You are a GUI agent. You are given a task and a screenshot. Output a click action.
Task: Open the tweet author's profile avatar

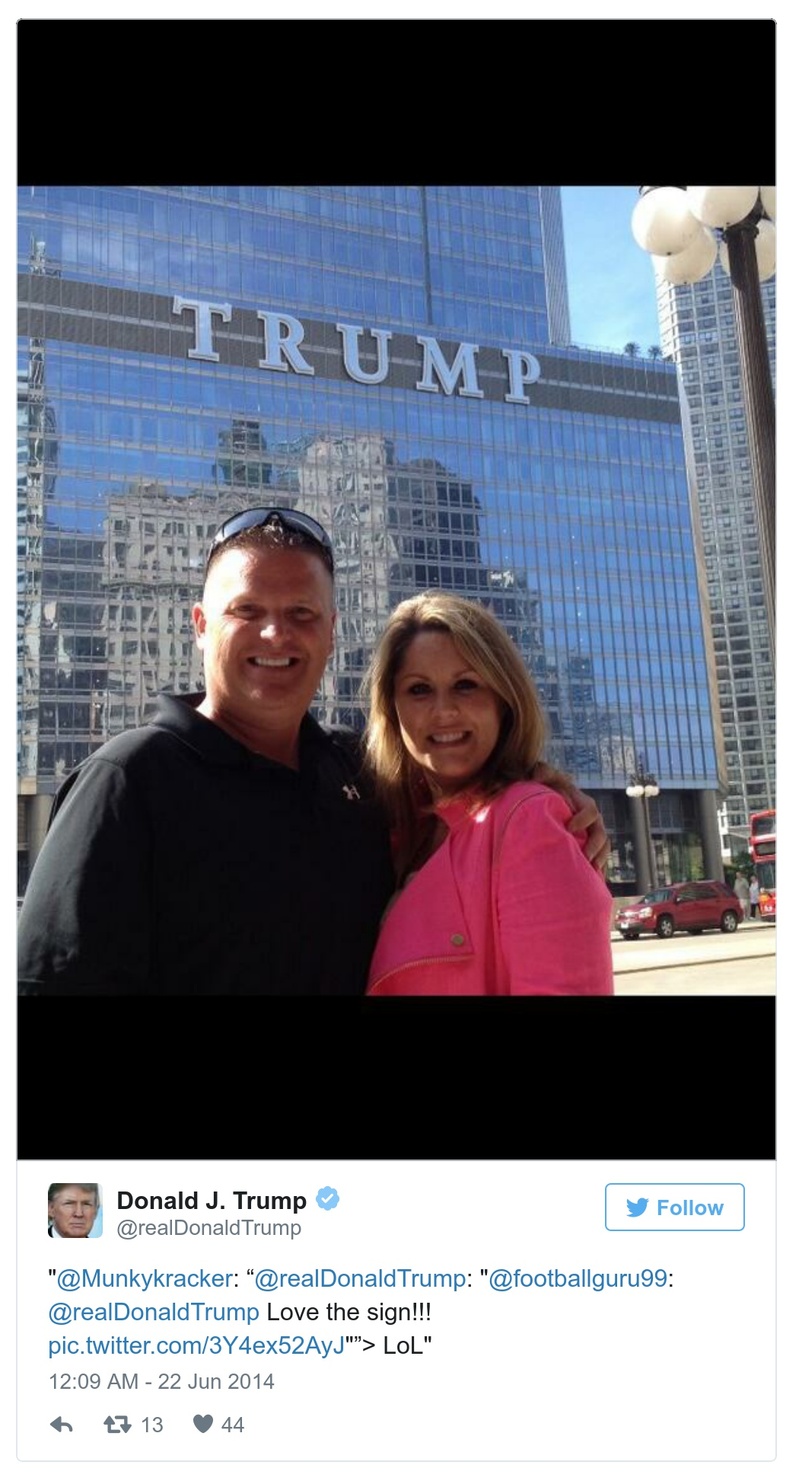coord(75,1211)
